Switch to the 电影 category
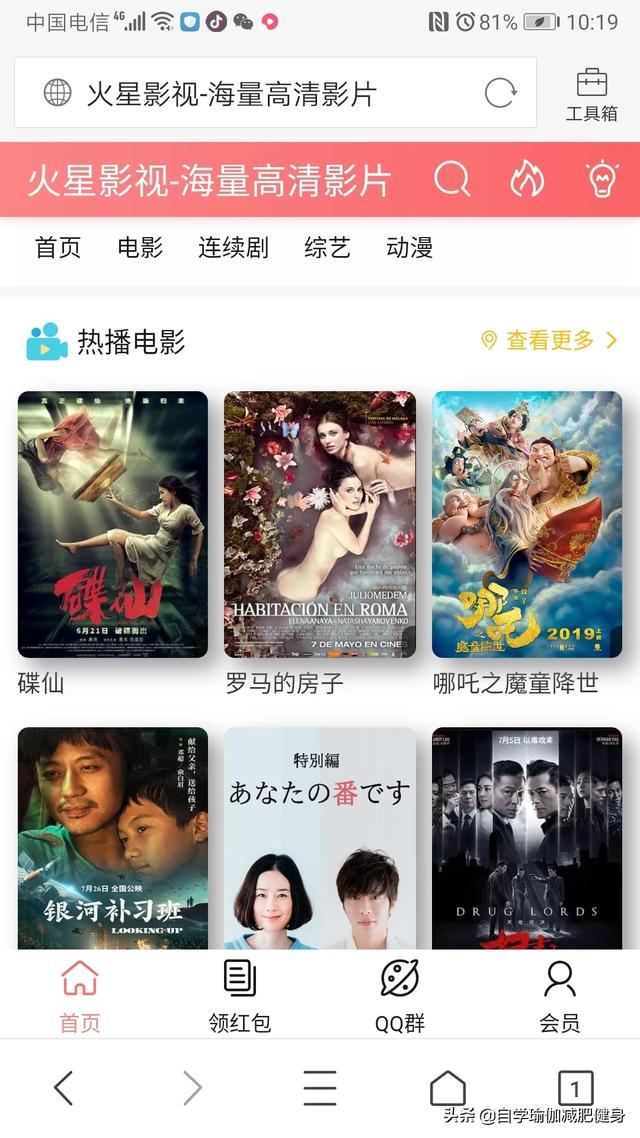Image resolution: width=640 pixels, height=1138 pixels. 140,248
